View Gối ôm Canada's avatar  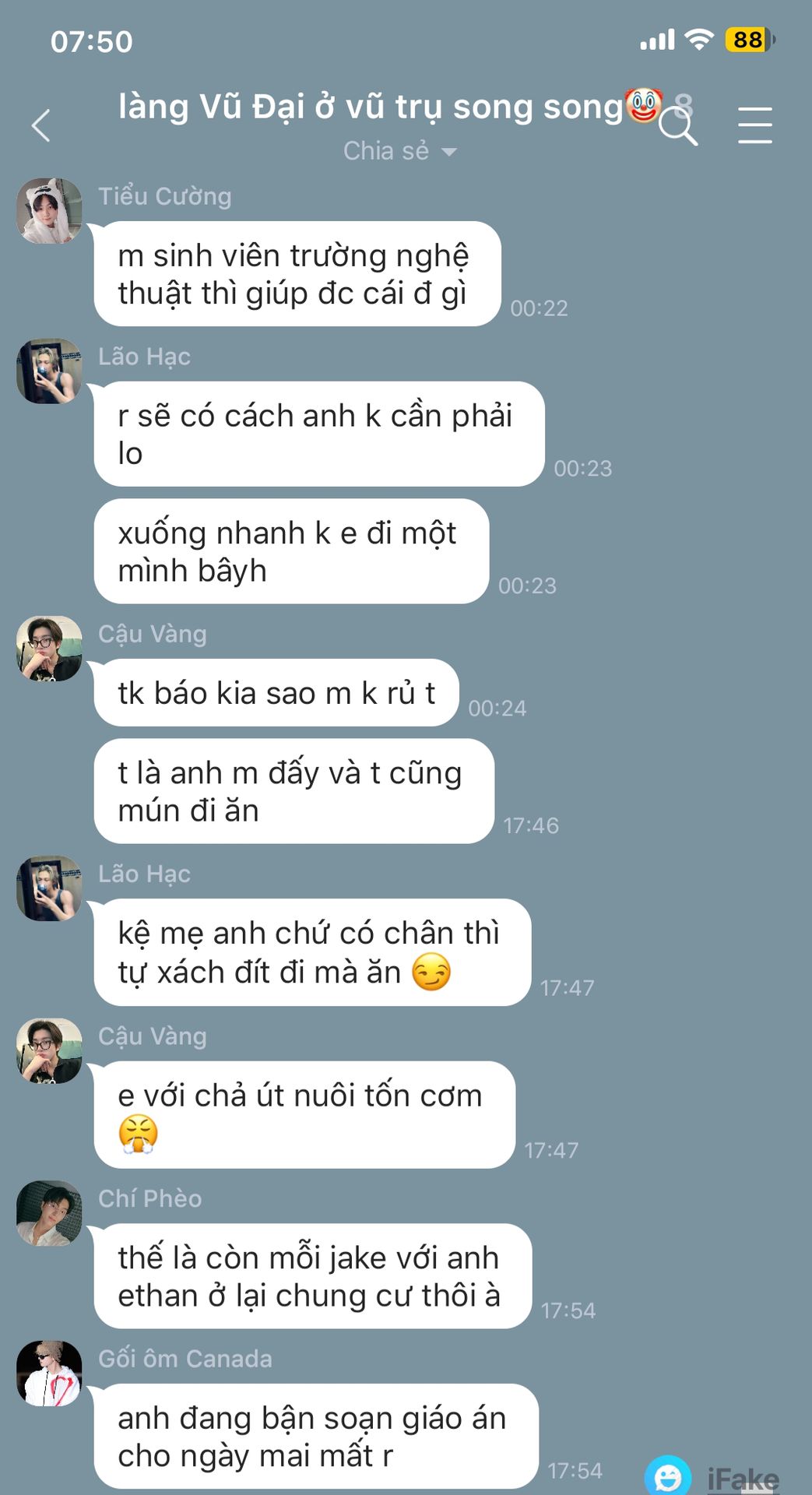tap(49, 1374)
